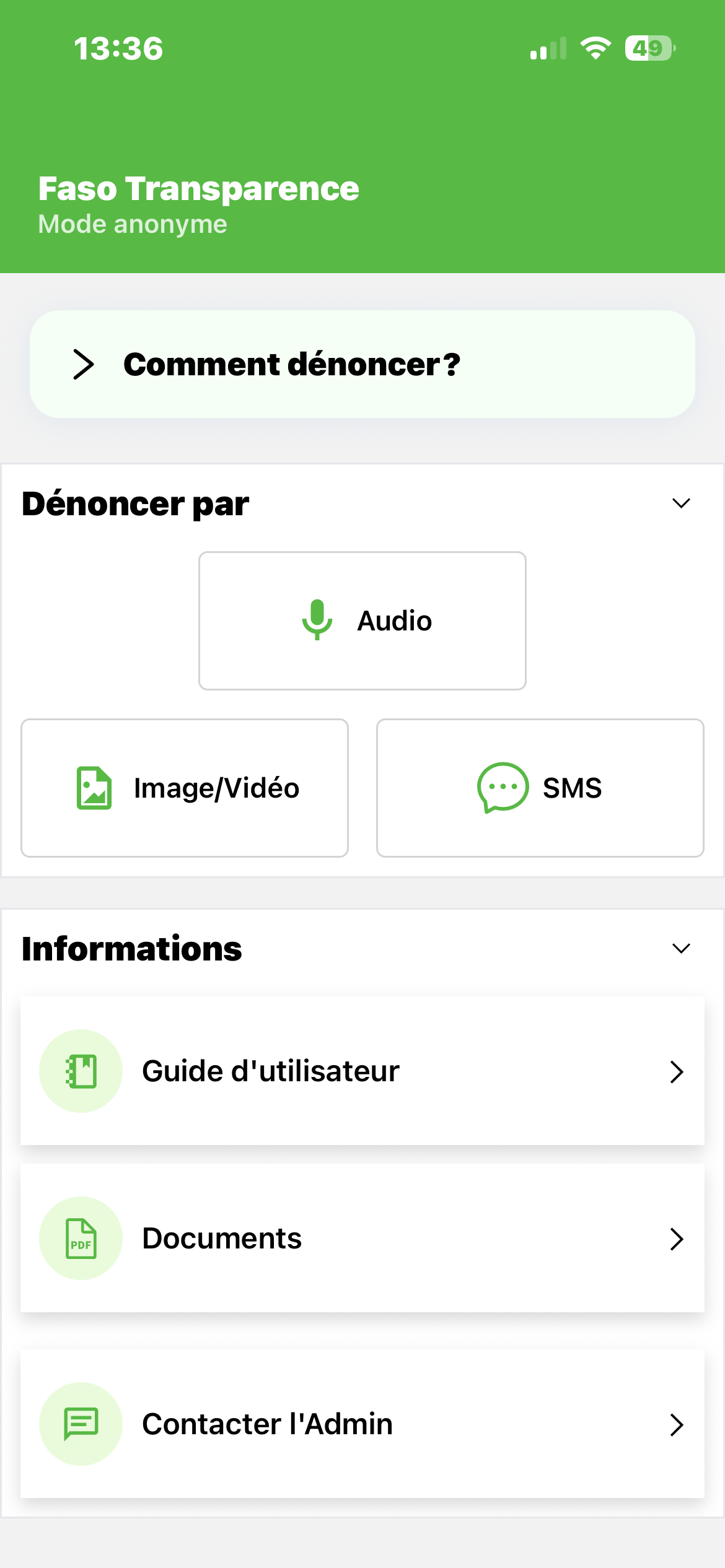The height and width of the screenshot is (1568, 725).
Task: Open the Documents row
Action: pyautogui.click(x=362, y=1238)
